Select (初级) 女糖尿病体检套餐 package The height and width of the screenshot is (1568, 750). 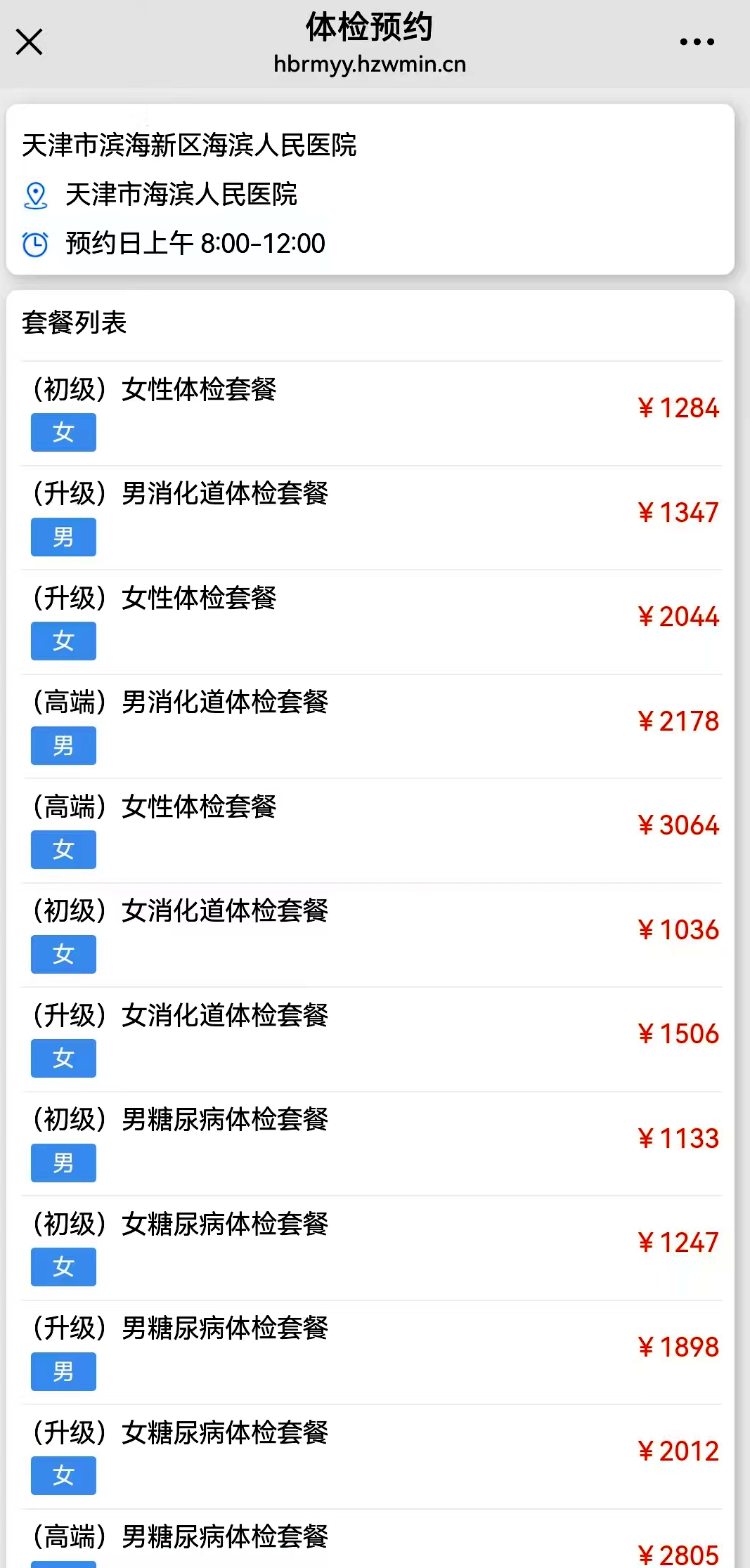coord(372,1248)
